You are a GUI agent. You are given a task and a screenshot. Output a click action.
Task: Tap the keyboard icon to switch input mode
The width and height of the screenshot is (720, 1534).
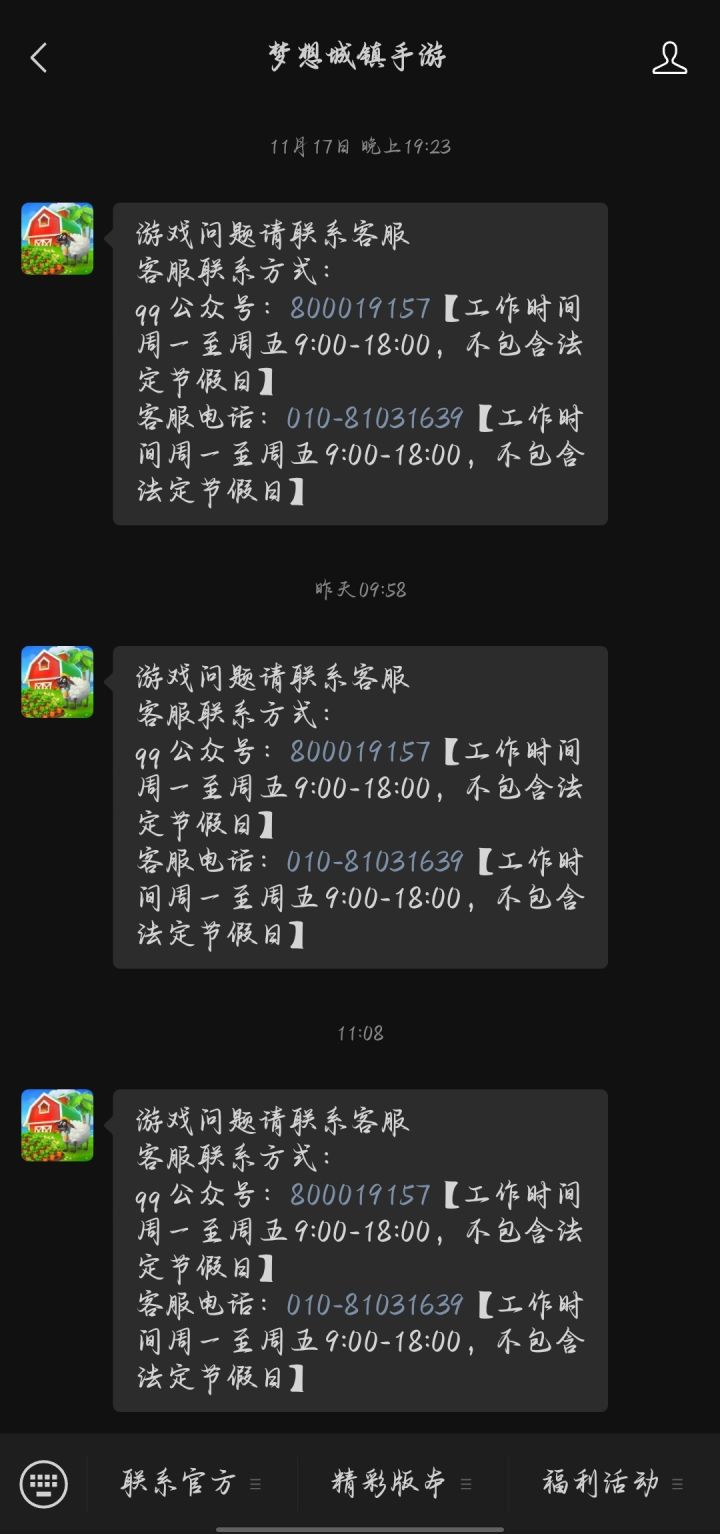pos(44,1484)
